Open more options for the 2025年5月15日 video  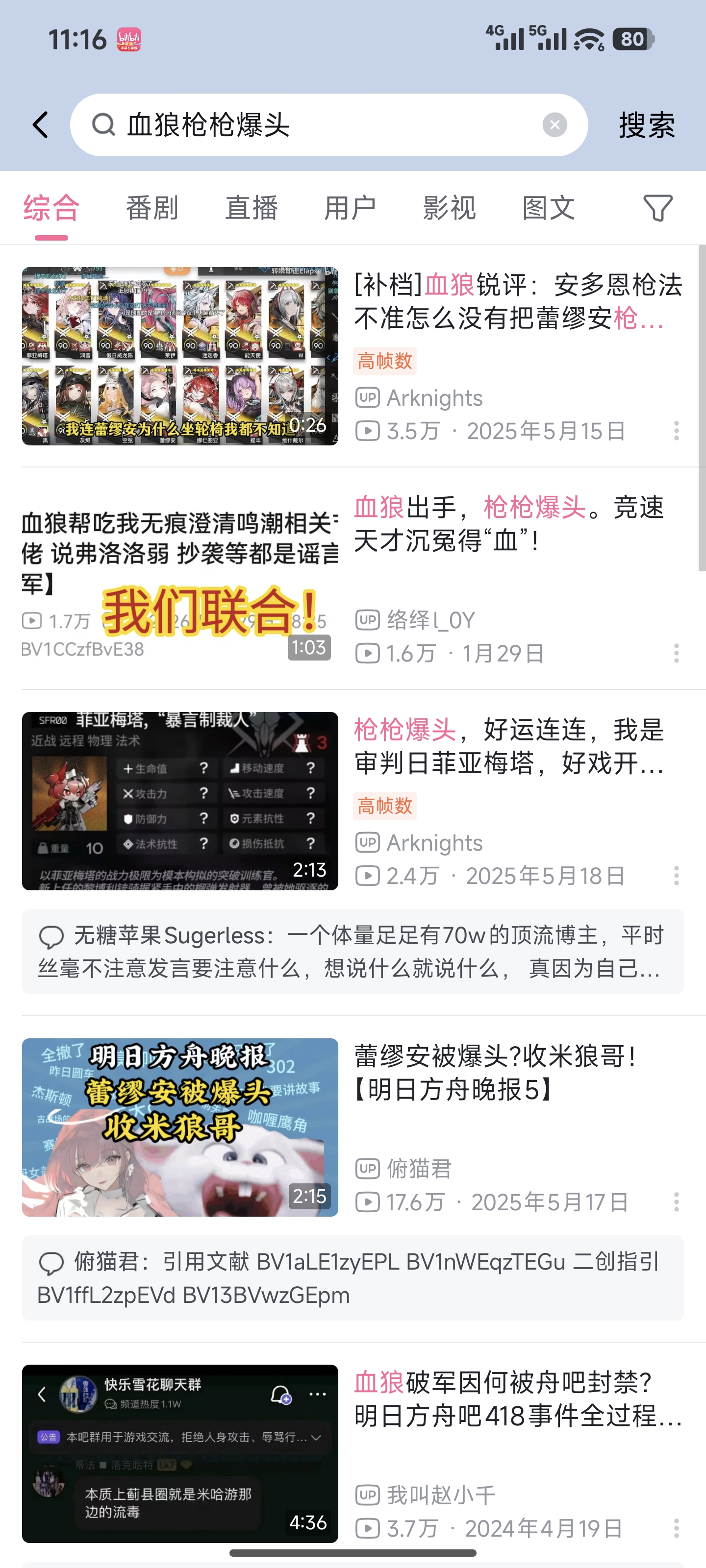pyautogui.click(x=676, y=431)
